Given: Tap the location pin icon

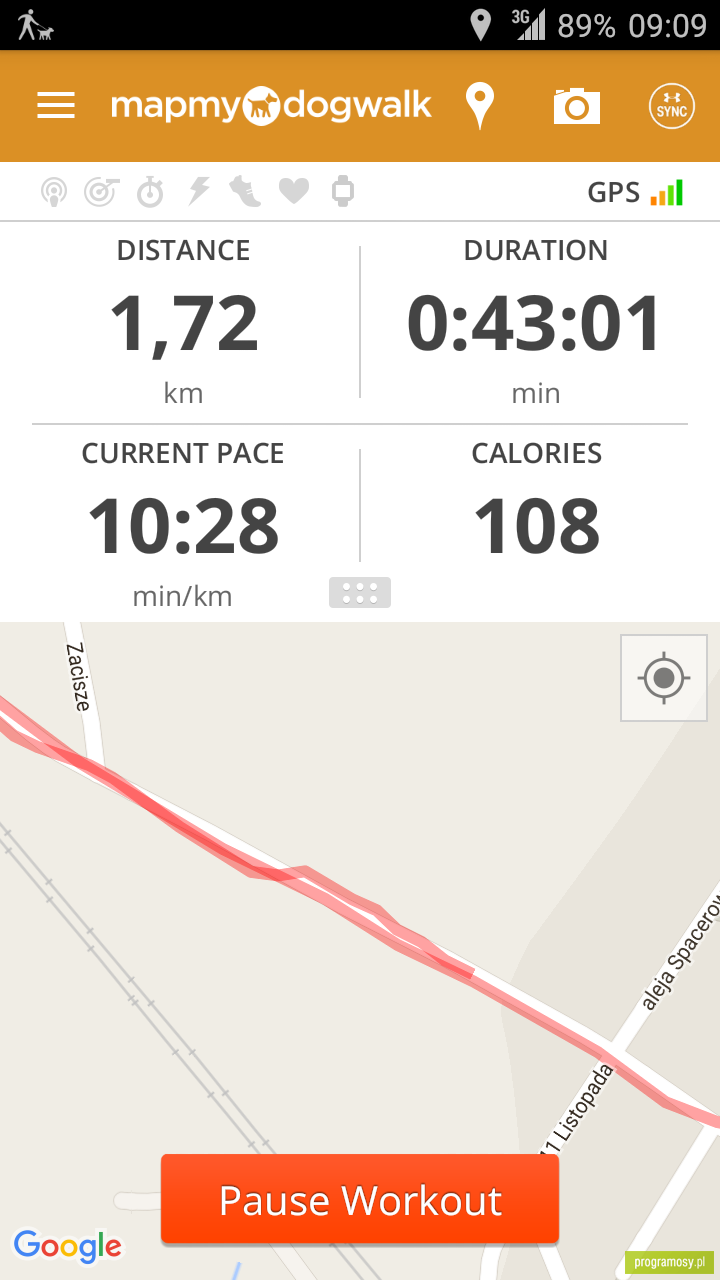Looking at the screenshot, I should tap(480, 106).
